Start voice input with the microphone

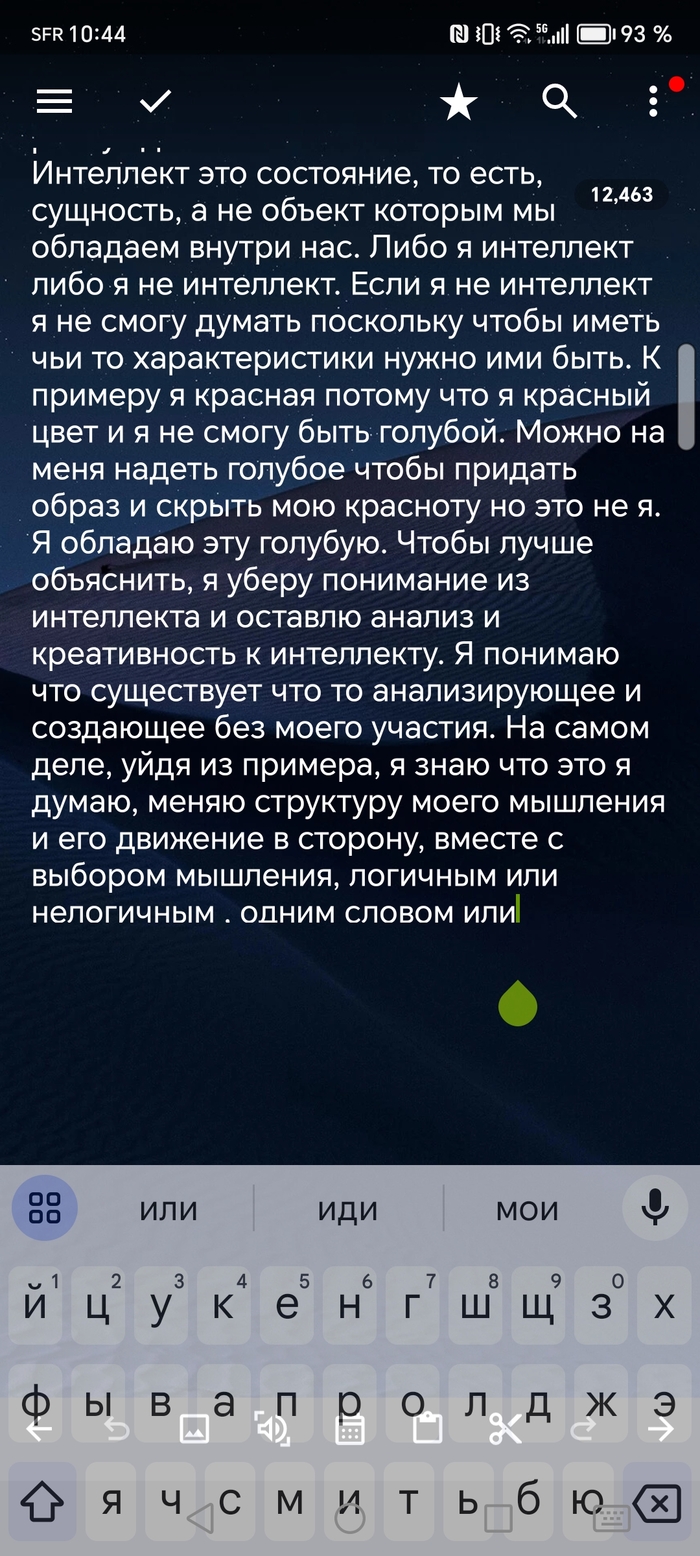click(655, 1208)
